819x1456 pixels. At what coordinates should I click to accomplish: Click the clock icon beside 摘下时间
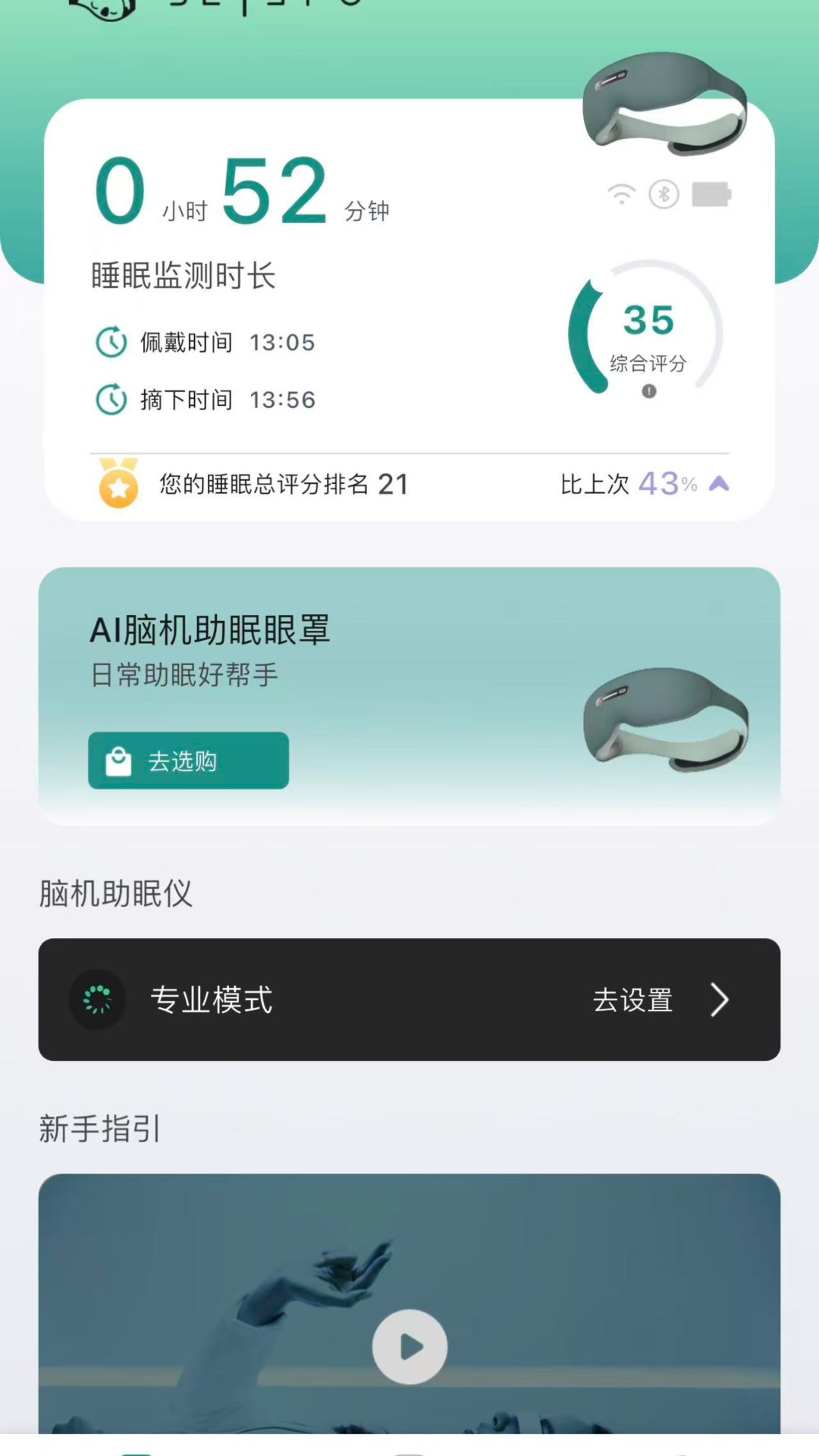click(x=111, y=400)
